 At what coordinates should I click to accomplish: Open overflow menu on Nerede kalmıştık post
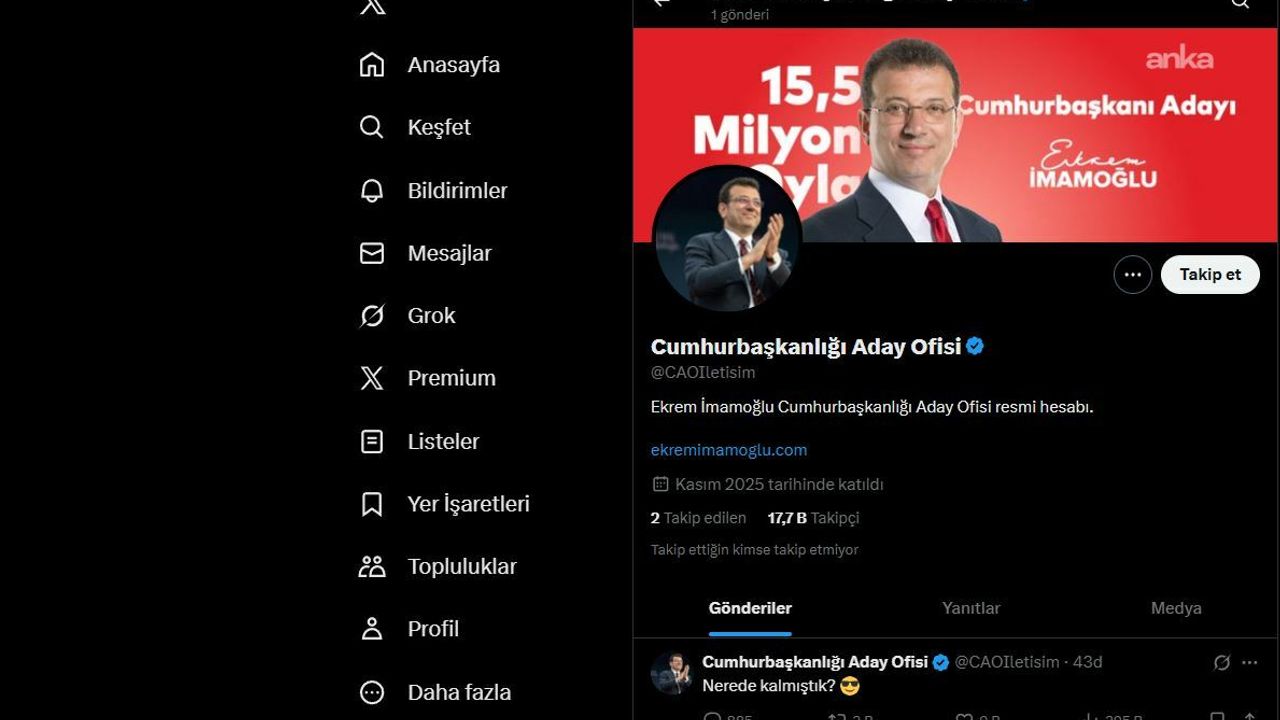[x=1249, y=662]
